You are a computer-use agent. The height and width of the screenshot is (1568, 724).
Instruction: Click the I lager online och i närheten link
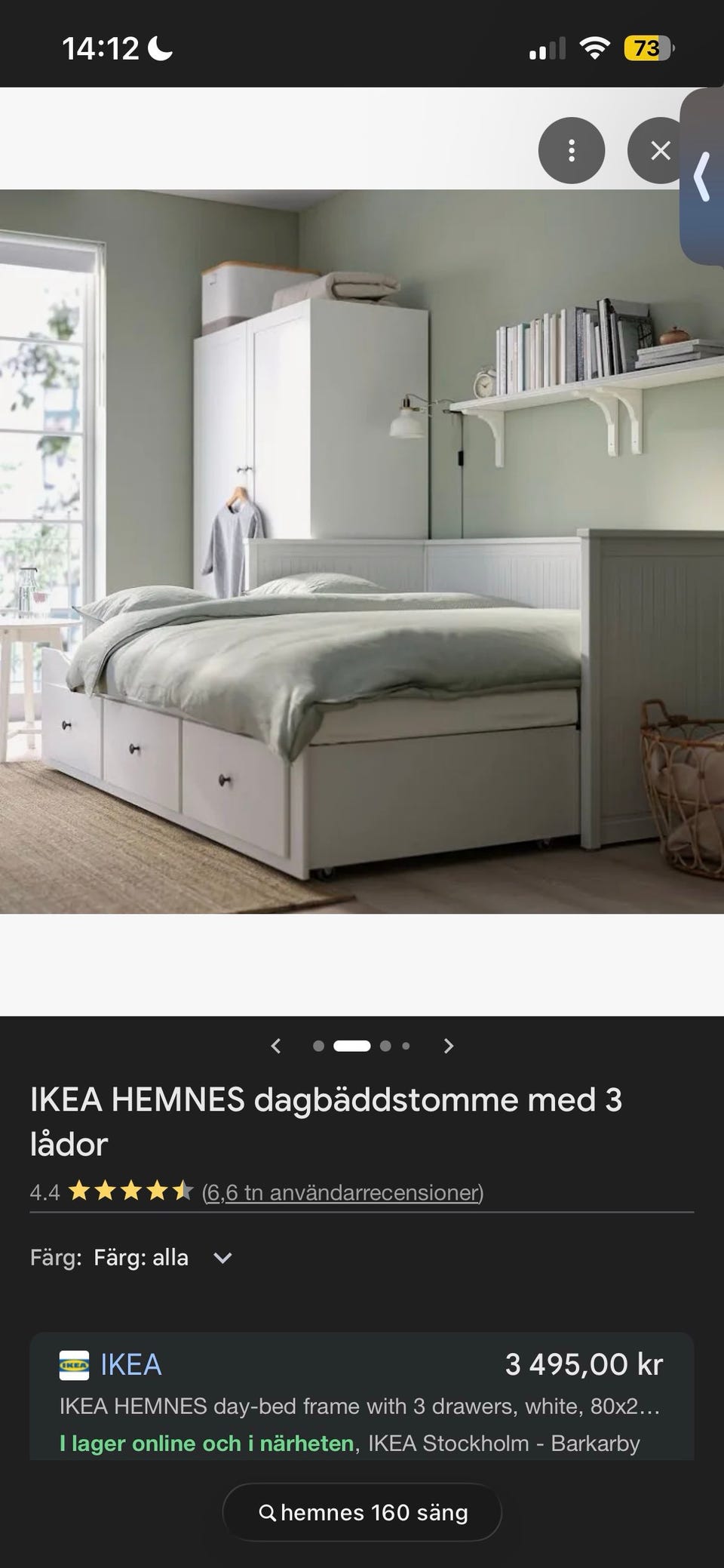click(205, 1442)
